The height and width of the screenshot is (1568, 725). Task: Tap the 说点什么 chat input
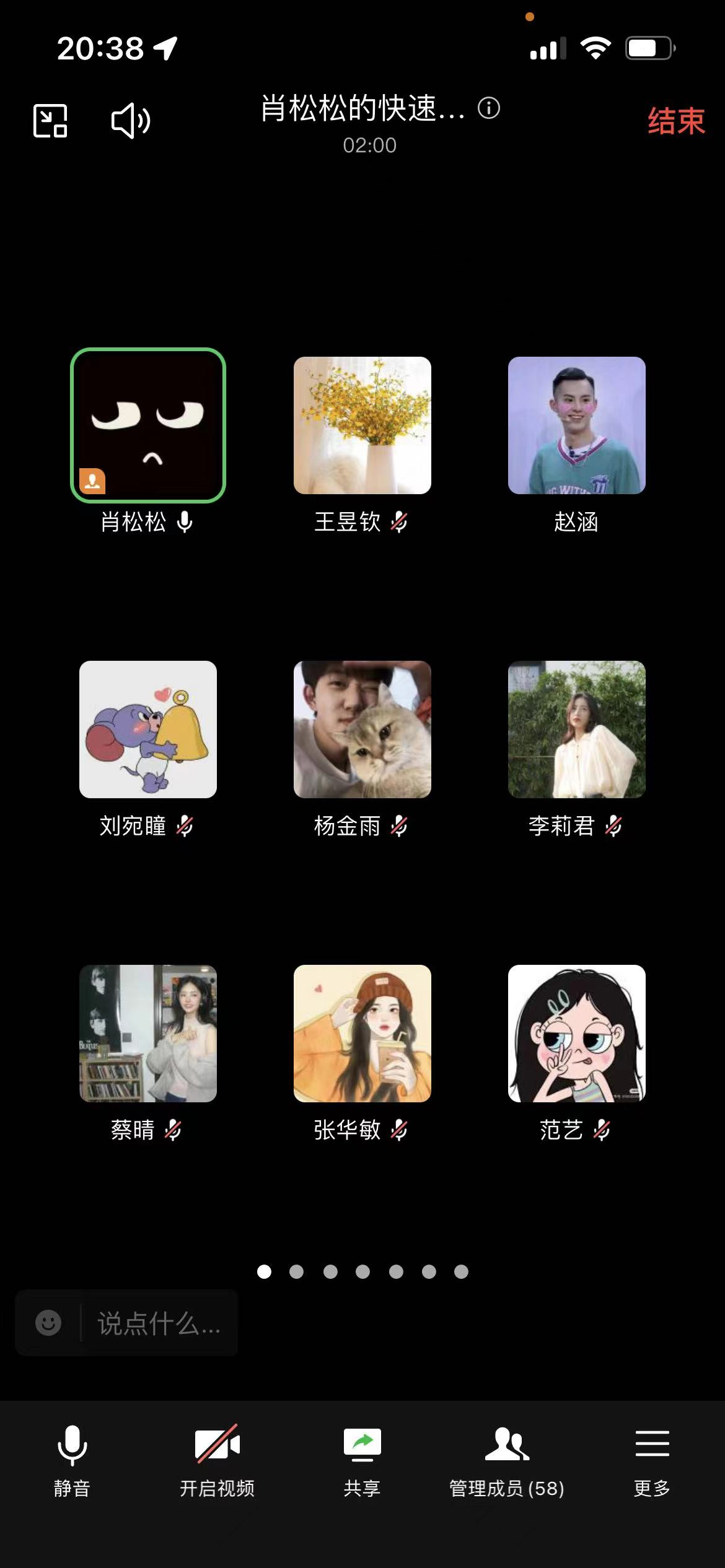point(159,1323)
